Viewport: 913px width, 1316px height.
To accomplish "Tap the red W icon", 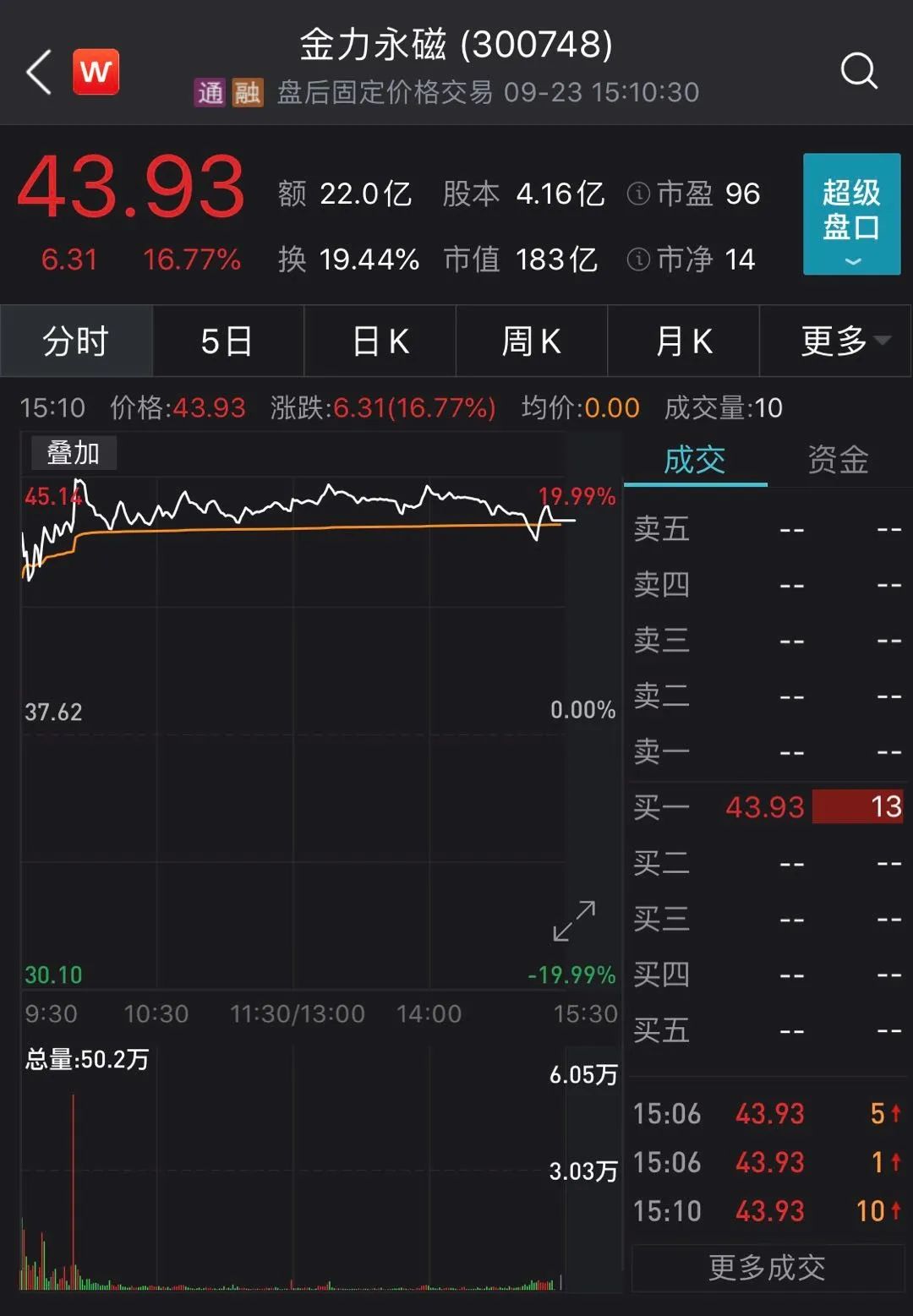I will tap(96, 72).
